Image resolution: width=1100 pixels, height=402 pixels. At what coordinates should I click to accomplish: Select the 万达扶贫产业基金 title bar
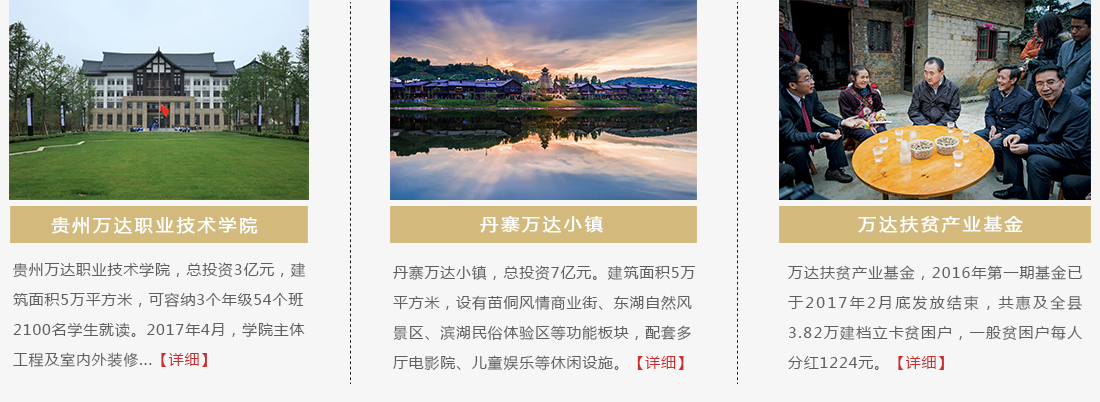pos(934,225)
